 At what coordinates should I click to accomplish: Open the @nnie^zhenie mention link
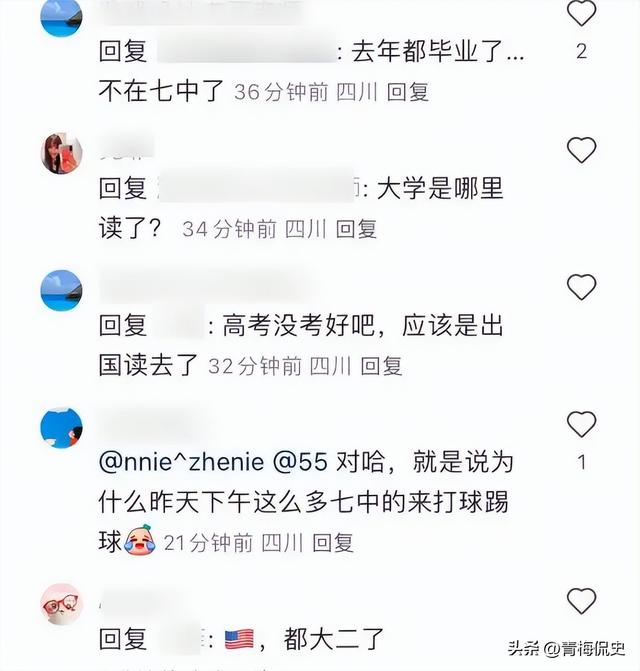point(182,464)
